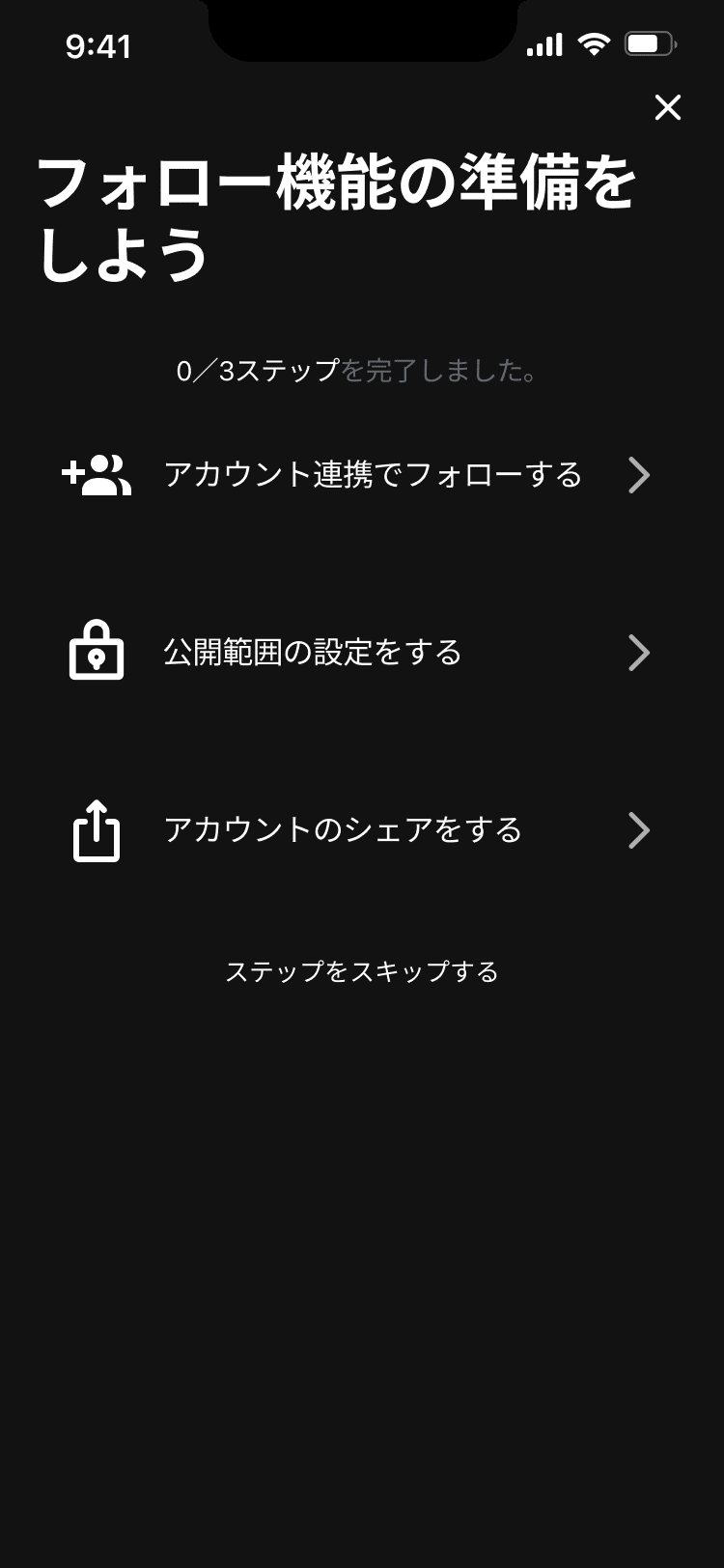Close the follow setup screen

pos(667,107)
